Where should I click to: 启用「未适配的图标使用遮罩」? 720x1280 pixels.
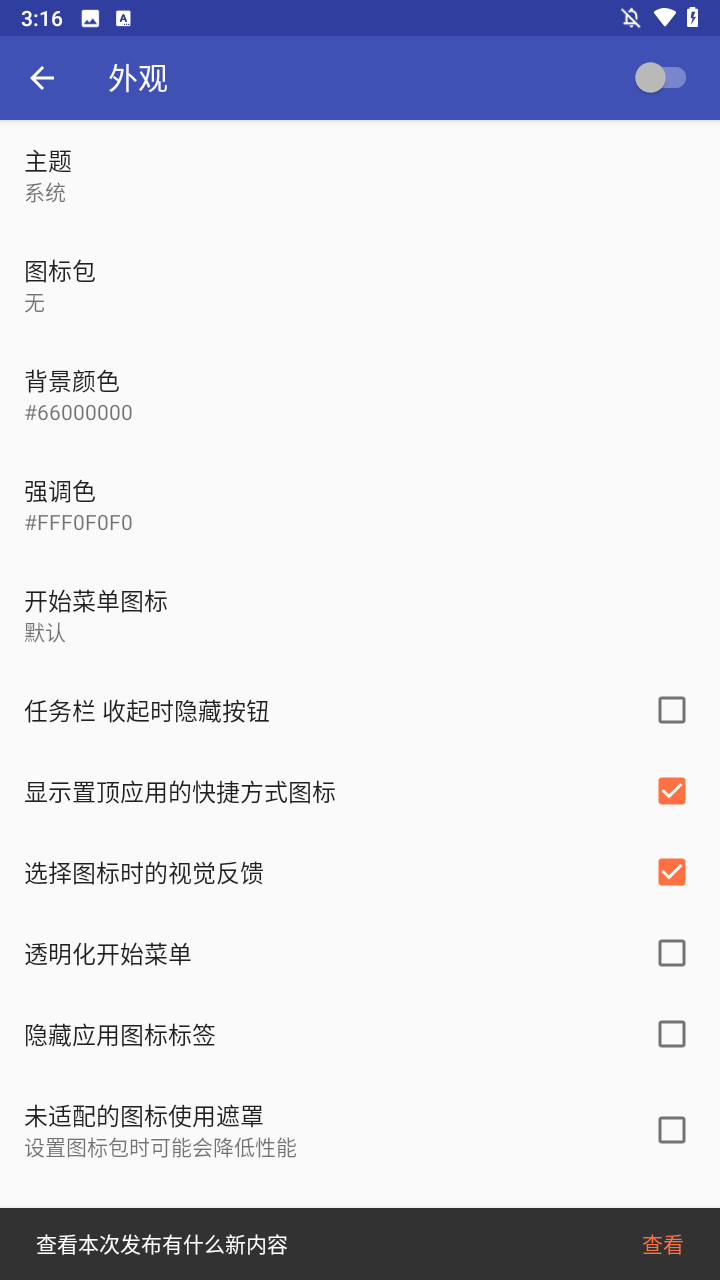(671, 1129)
